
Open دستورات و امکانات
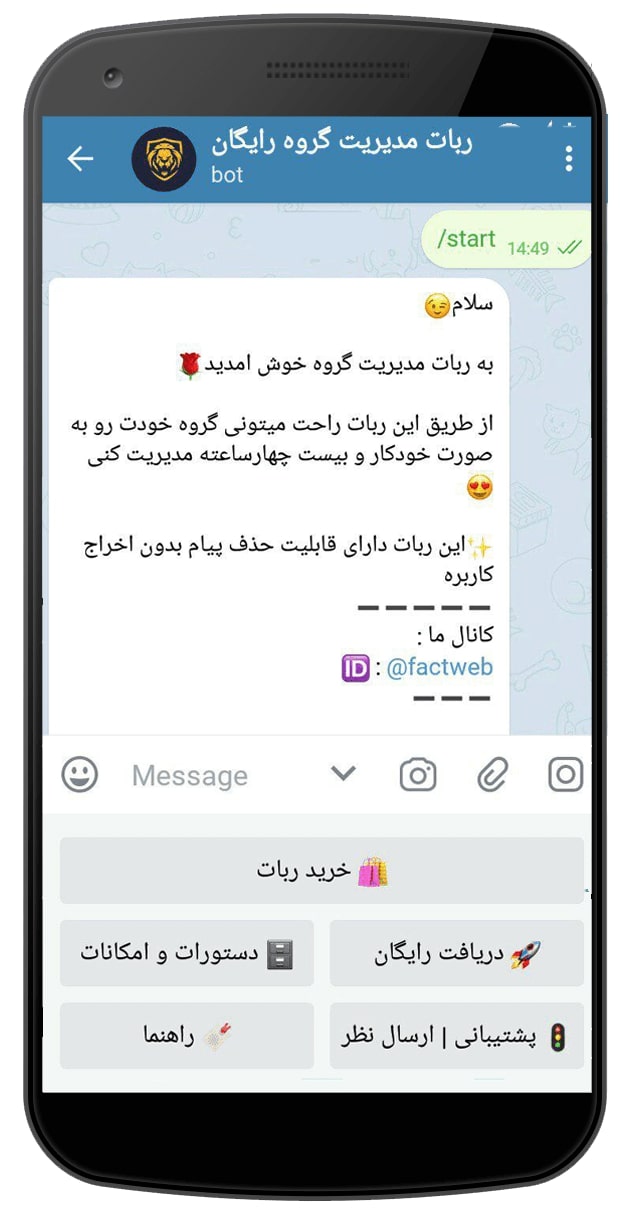(187, 953)
